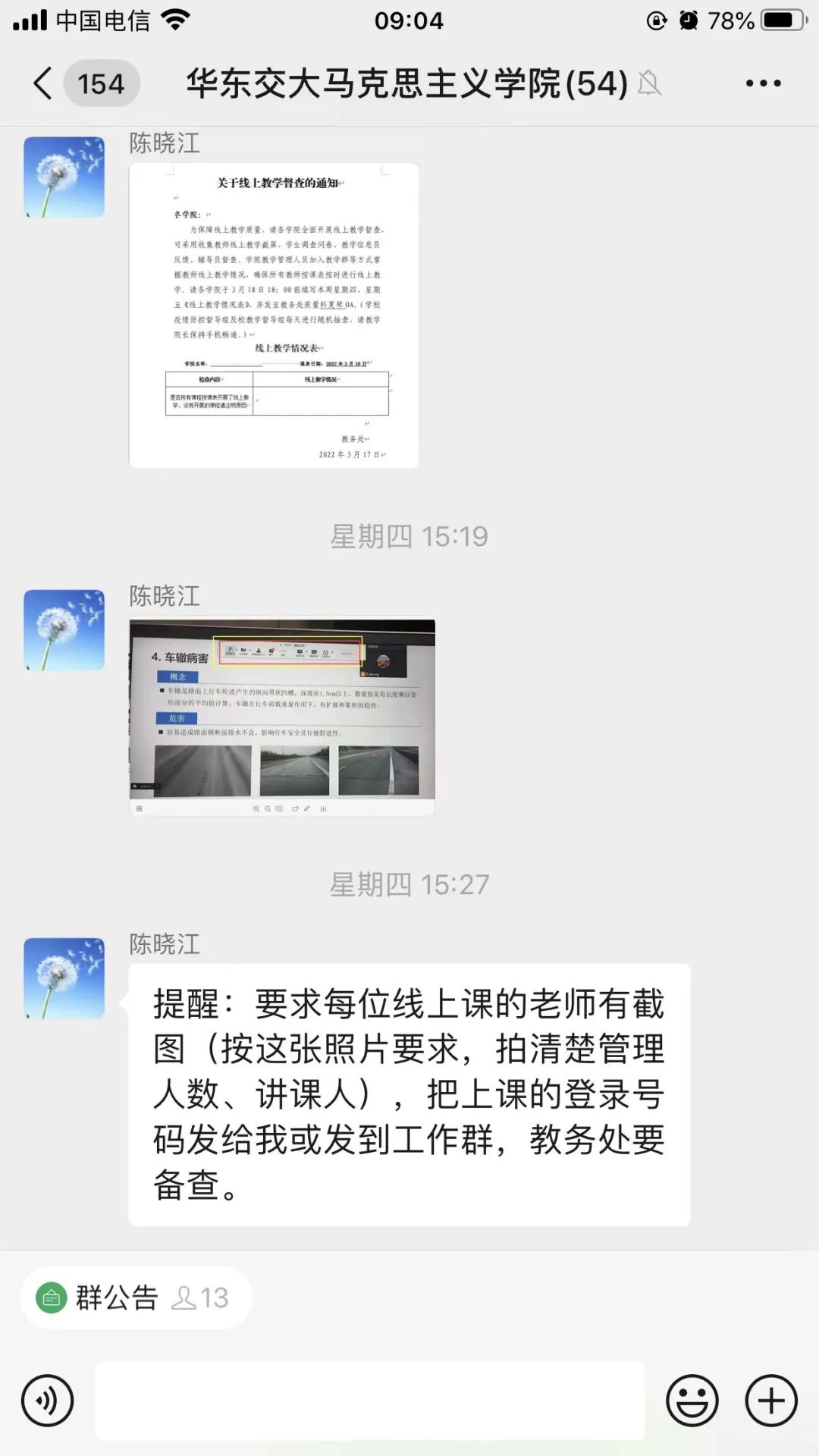Viewport: 819px width, 1456px height.
Task: Open the group chat options menu
Action: [x=763, y=83]
